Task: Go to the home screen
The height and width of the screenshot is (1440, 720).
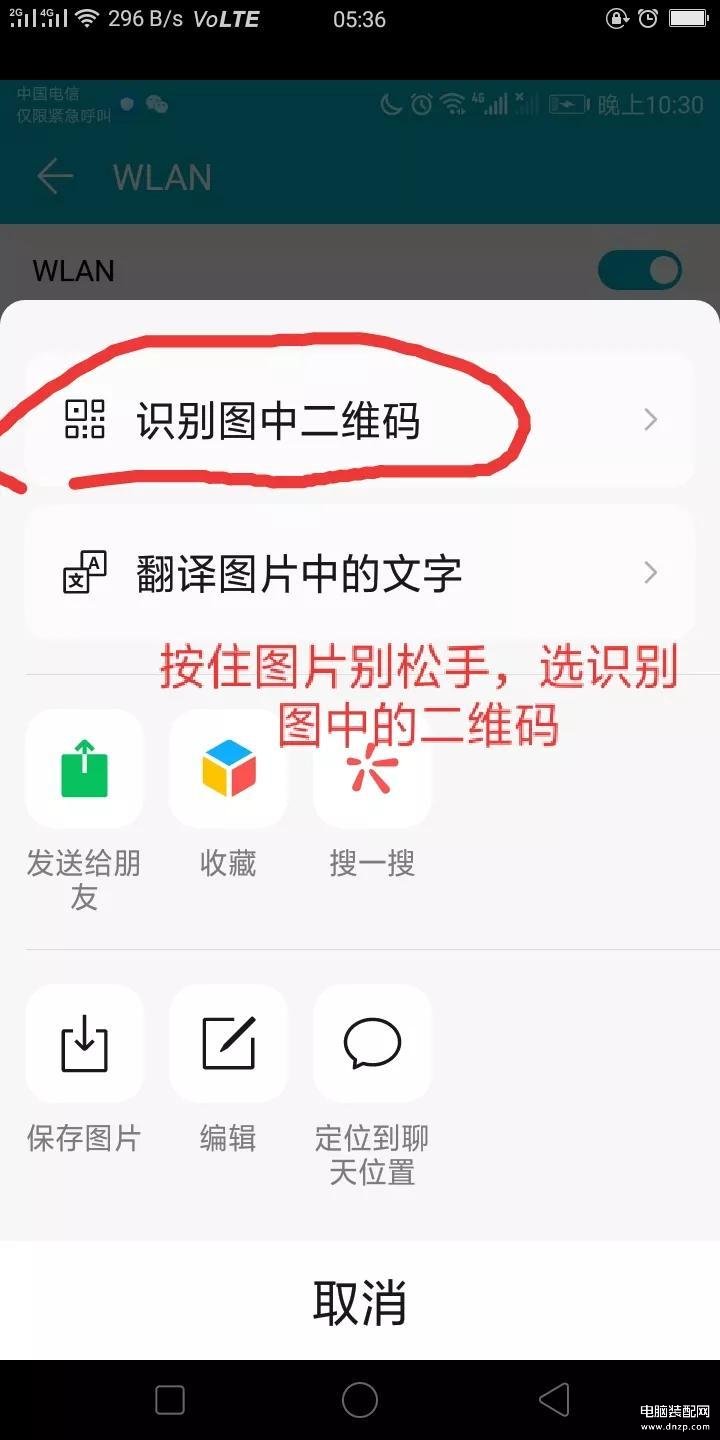Action: [360, 1399]
